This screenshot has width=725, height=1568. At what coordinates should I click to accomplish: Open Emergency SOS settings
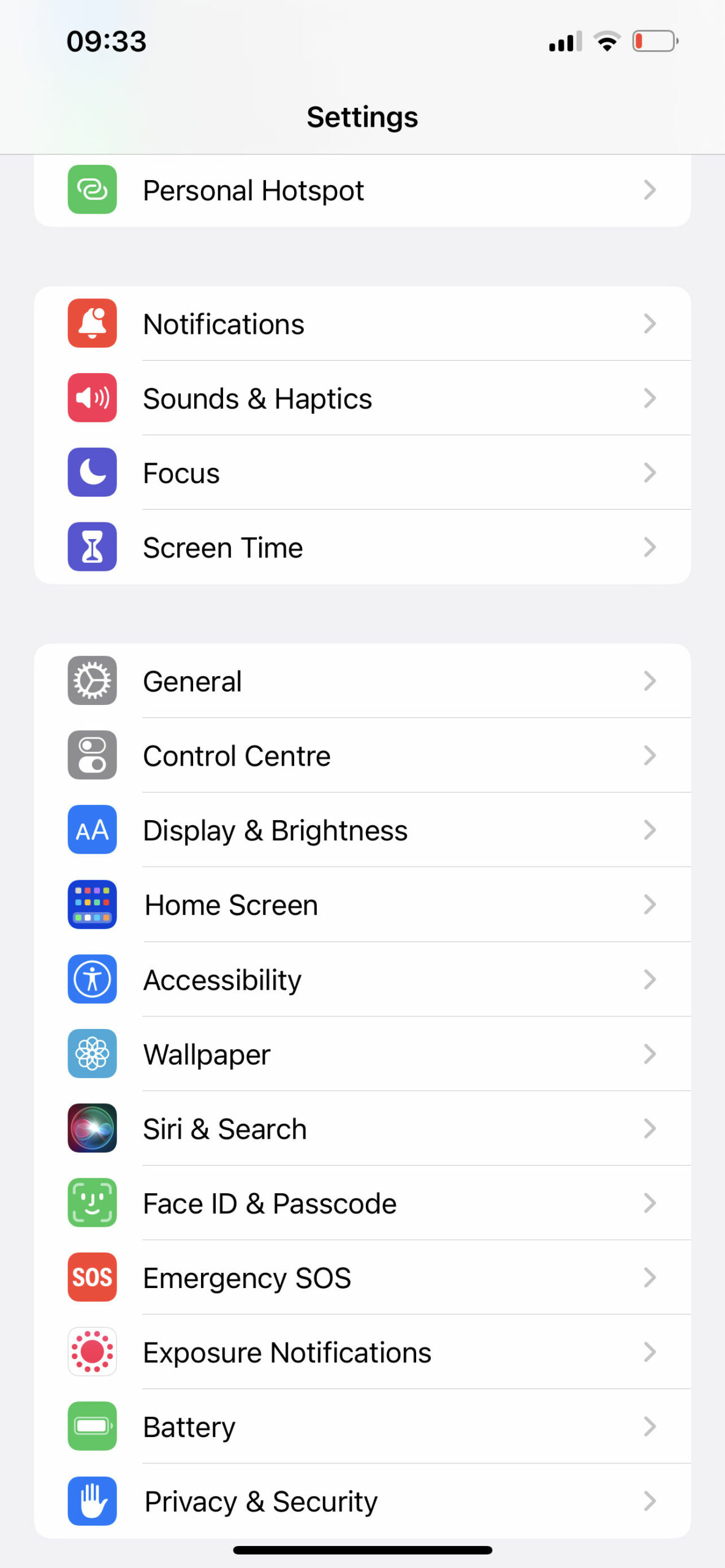coord(362,1278)
